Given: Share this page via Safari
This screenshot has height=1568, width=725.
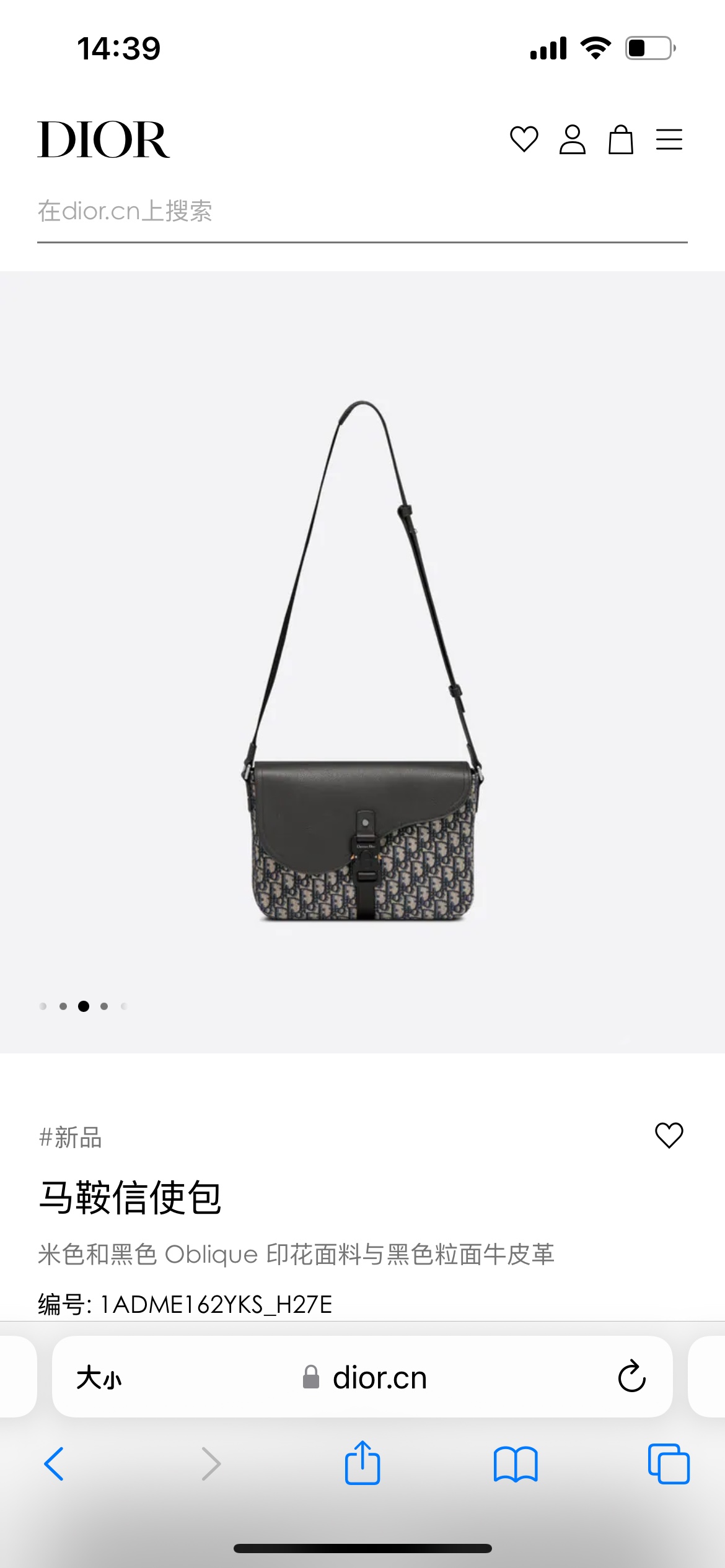Looking at the screenshot, I should click(362, 1463).
